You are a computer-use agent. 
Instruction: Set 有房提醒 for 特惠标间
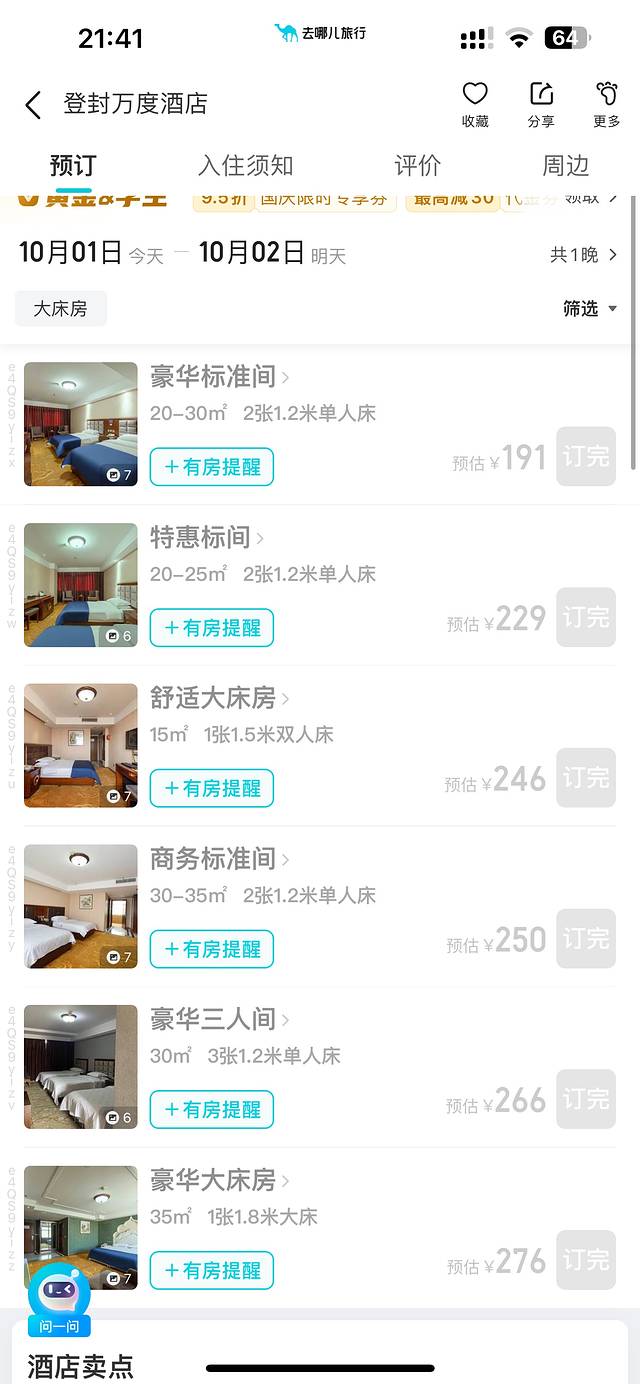tap(212, 628)
